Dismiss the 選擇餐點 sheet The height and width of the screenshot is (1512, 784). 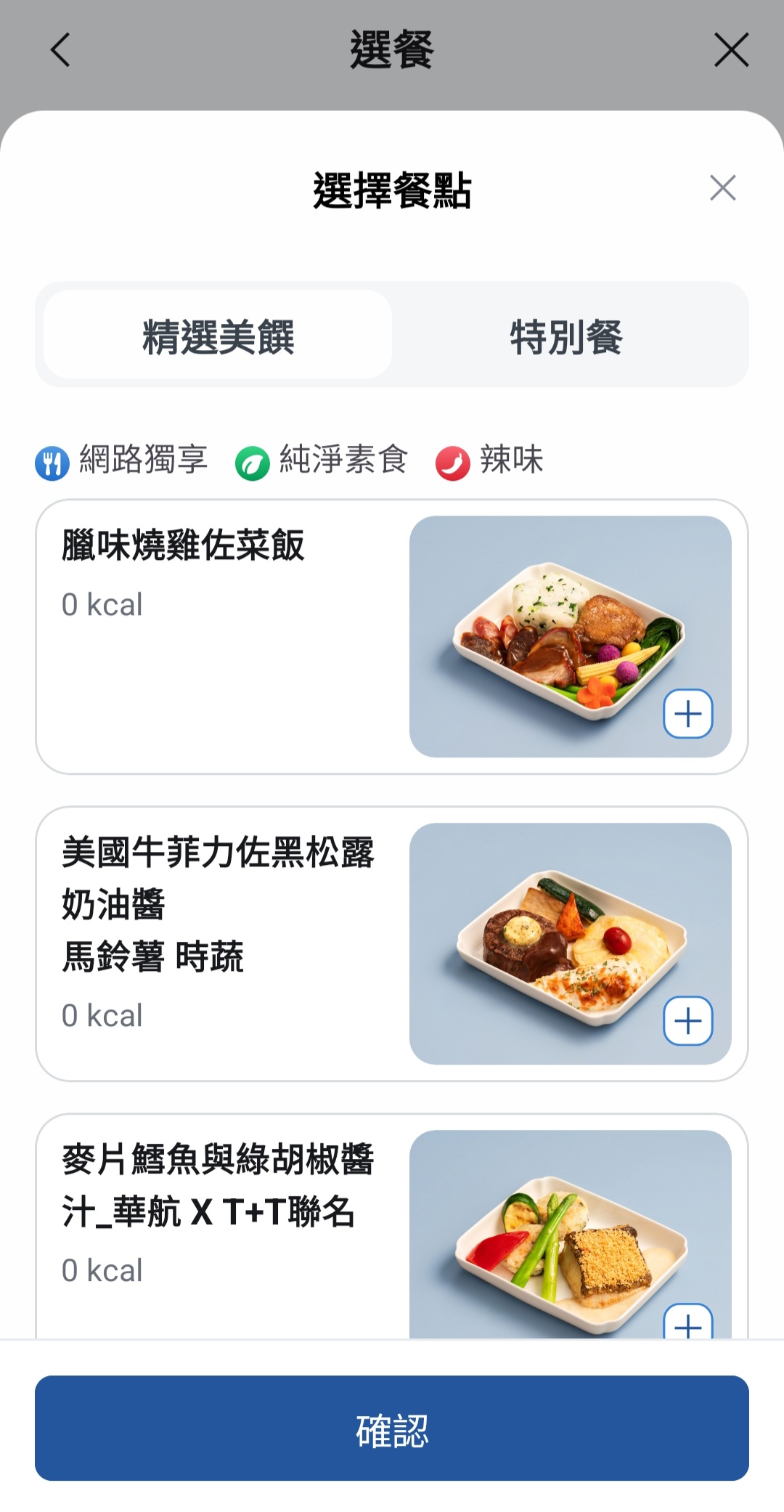click(722, 188)
